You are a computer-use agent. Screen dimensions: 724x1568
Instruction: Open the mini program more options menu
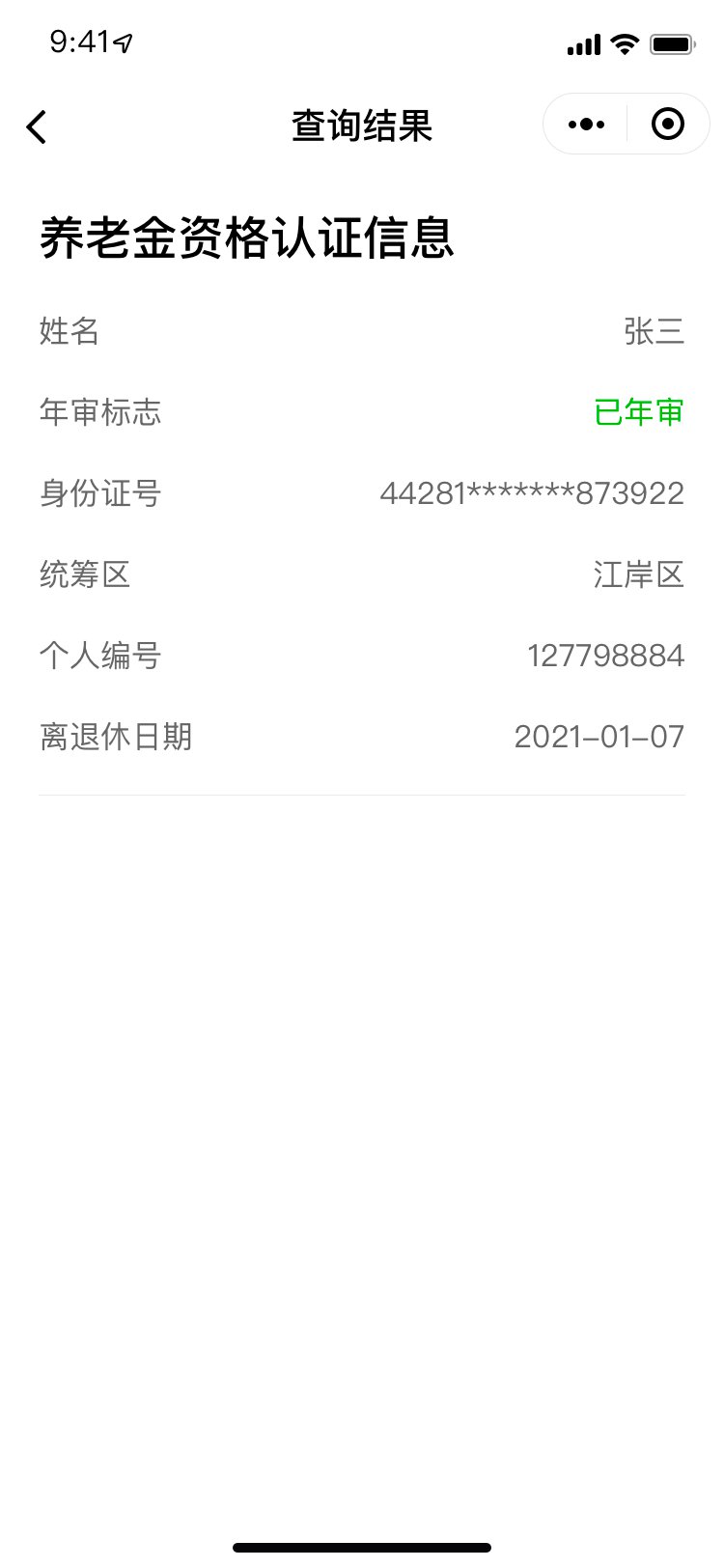click(x=586, y=125)
